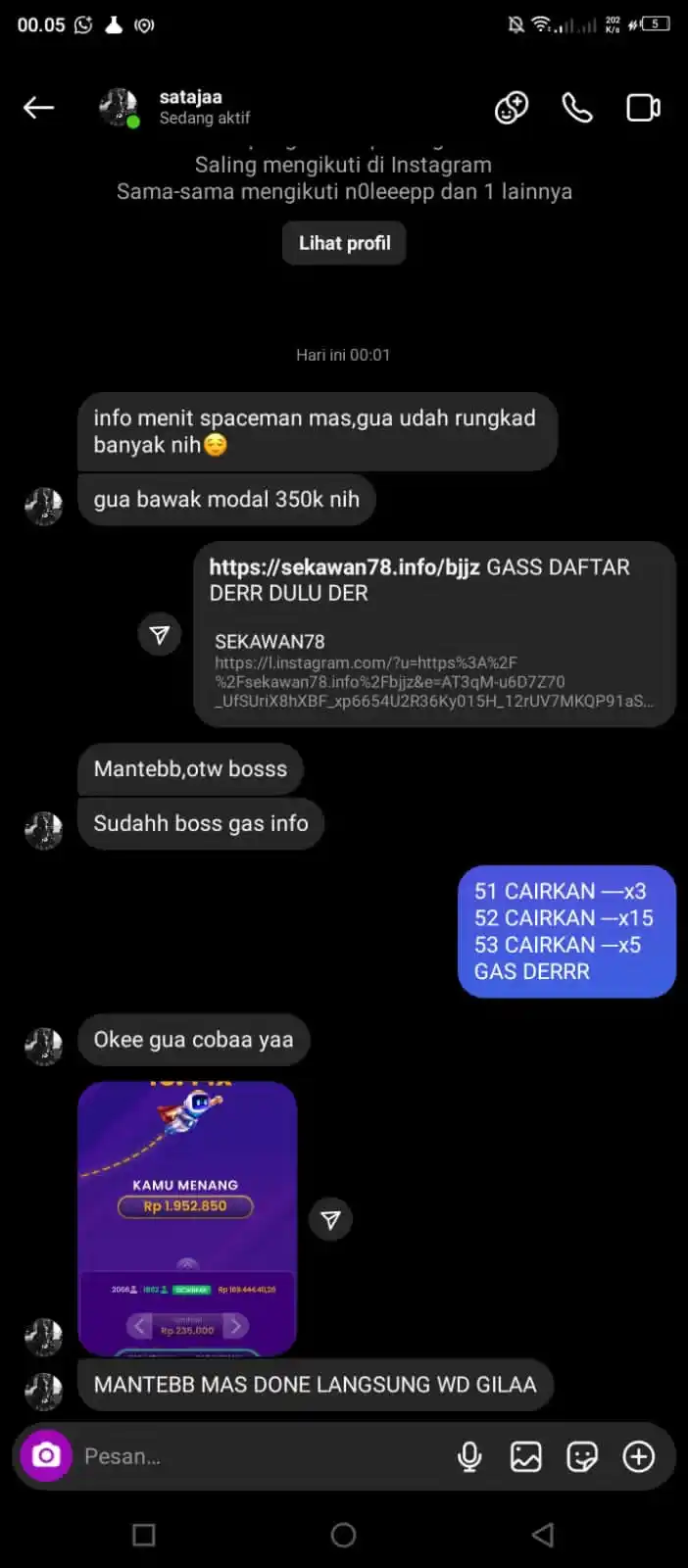Start a video call with satajaa
This screenshot has height=1568, width=688.
point(643,108)
